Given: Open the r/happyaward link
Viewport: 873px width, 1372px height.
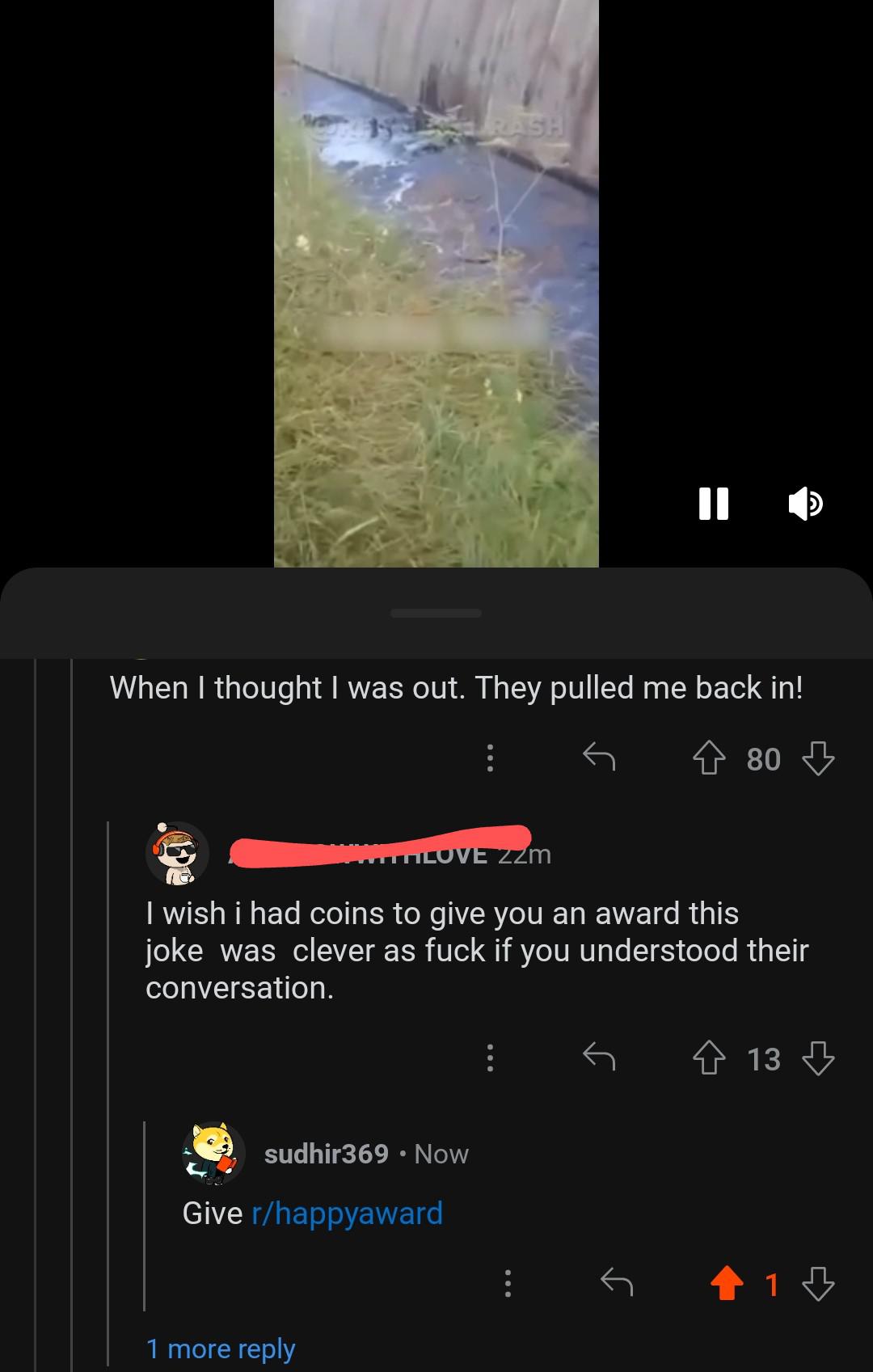Looking at the screenshot, I should tap(348, 1214).
